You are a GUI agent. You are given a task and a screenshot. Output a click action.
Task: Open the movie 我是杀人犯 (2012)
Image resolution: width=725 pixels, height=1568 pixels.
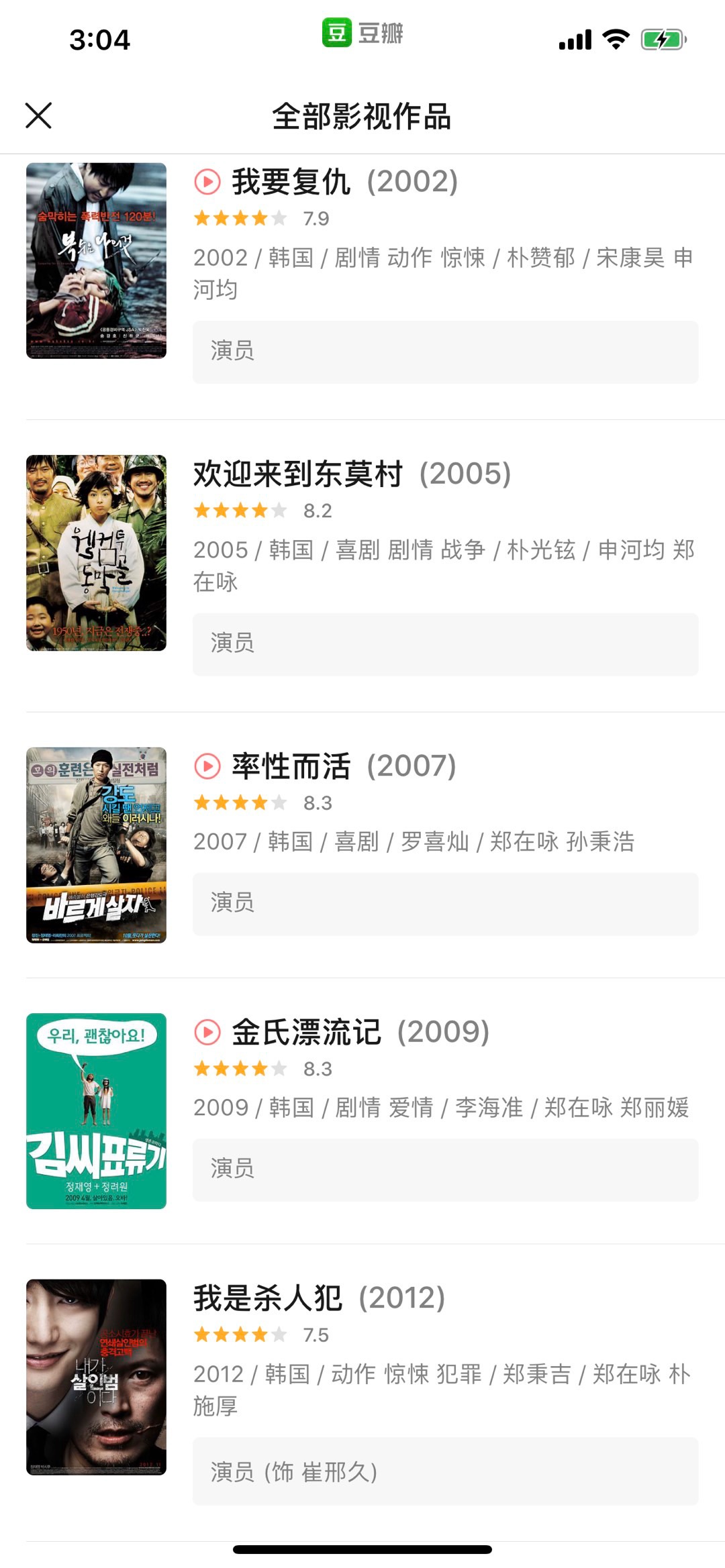click(x=320, y=1298)
